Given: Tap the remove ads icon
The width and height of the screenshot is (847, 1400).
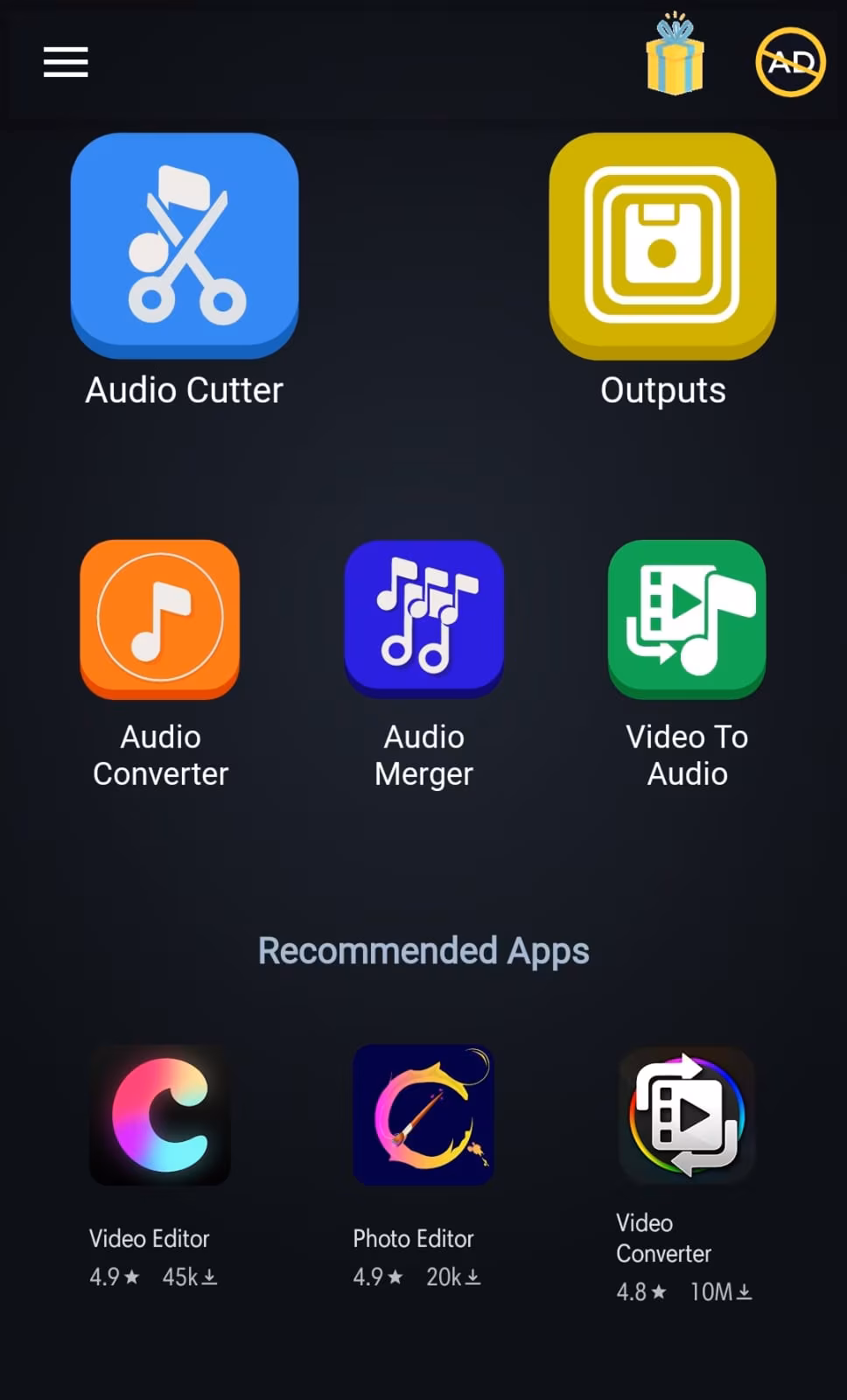Looking at the screenshot, I should pos(790,62).
